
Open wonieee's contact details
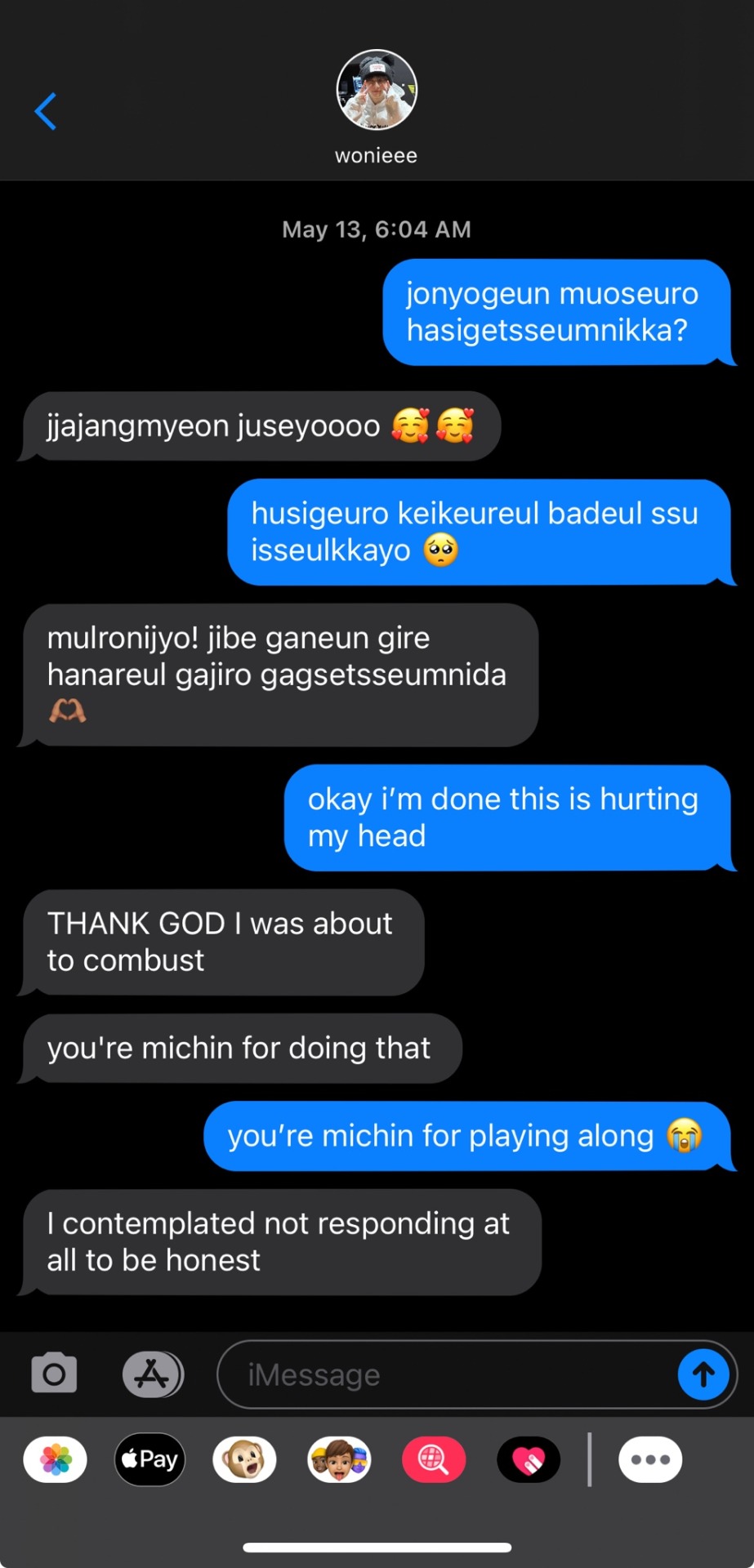pyautogui.click(x=377, y=105)
